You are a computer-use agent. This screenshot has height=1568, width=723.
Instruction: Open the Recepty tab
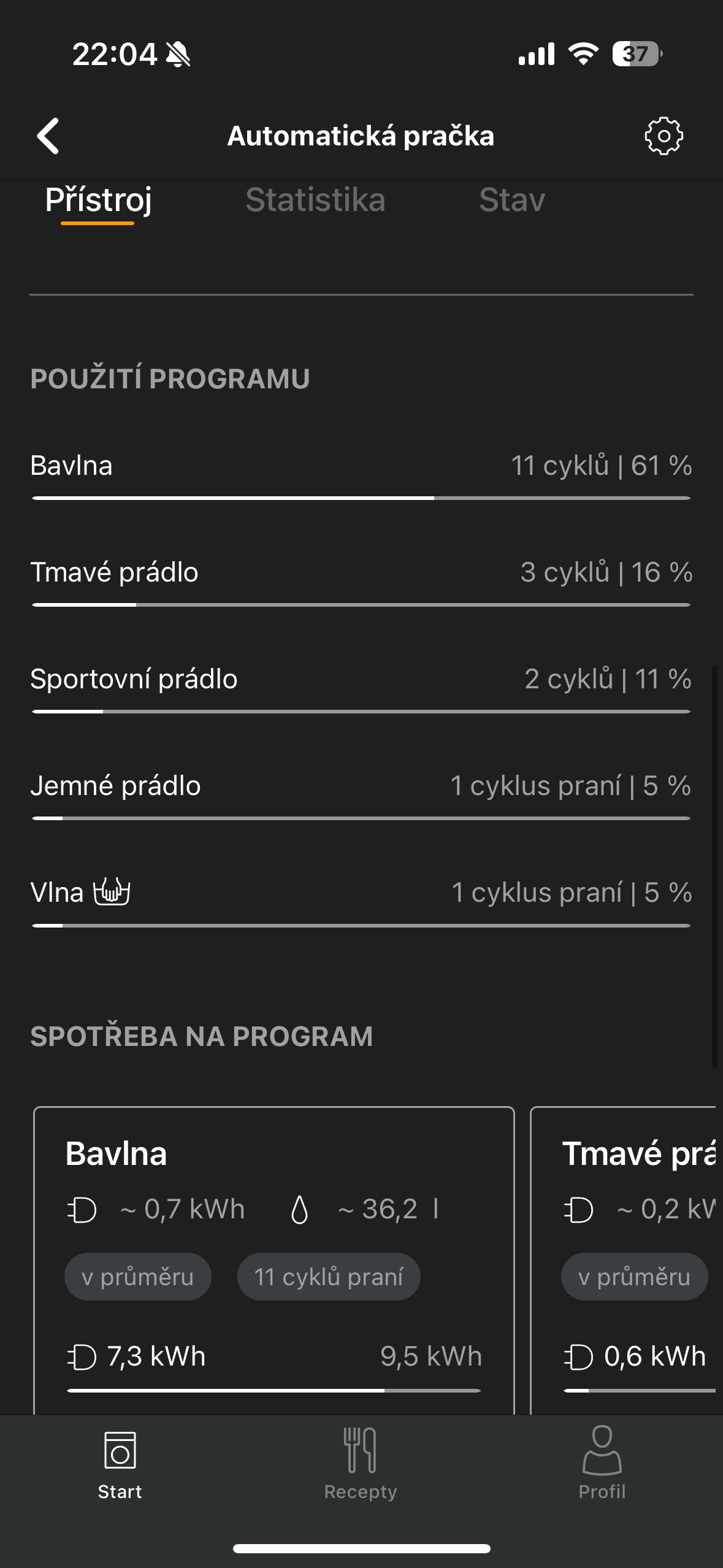click(x=361, y=1463)
